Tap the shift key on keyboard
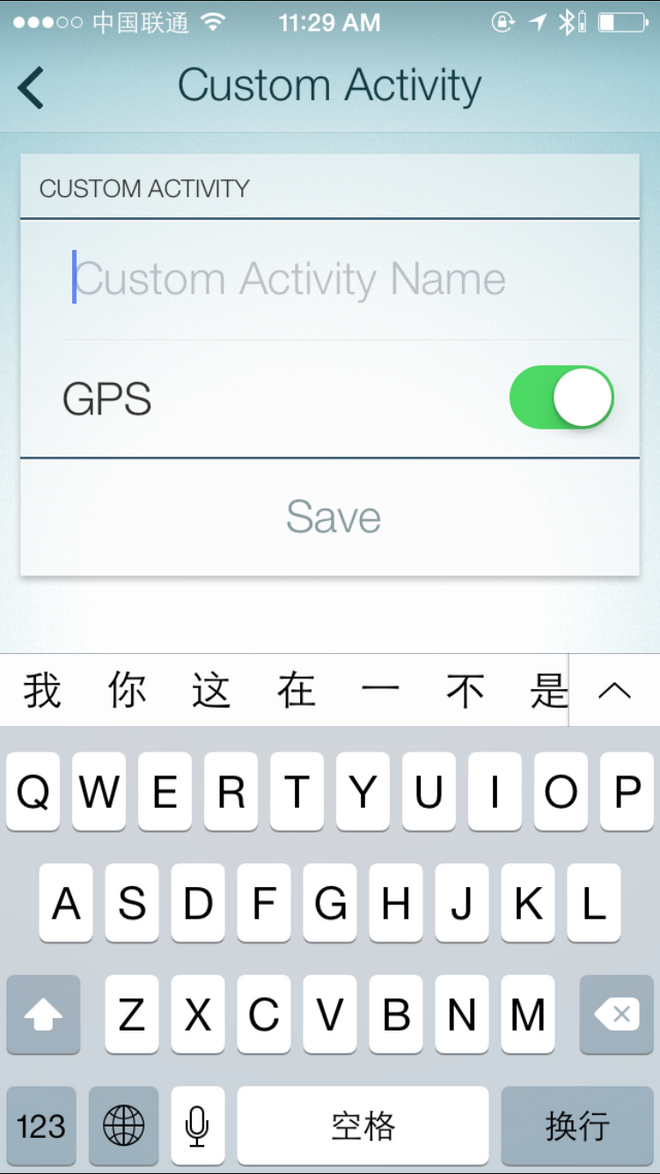The width and height of the screenshot is (660, 1174). tap(42, 1016)
